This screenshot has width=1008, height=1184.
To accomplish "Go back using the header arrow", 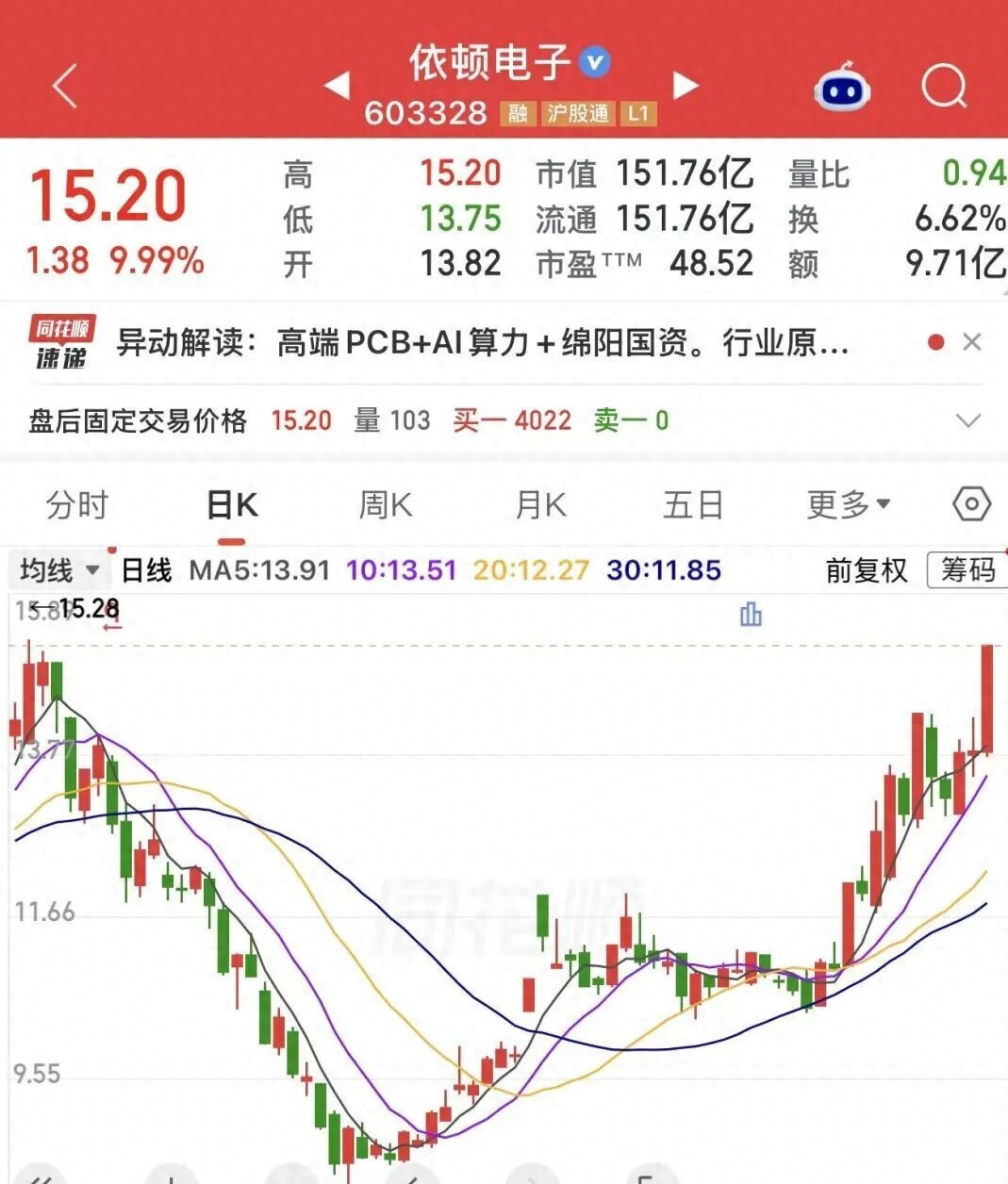I will (x=64, y=87).
